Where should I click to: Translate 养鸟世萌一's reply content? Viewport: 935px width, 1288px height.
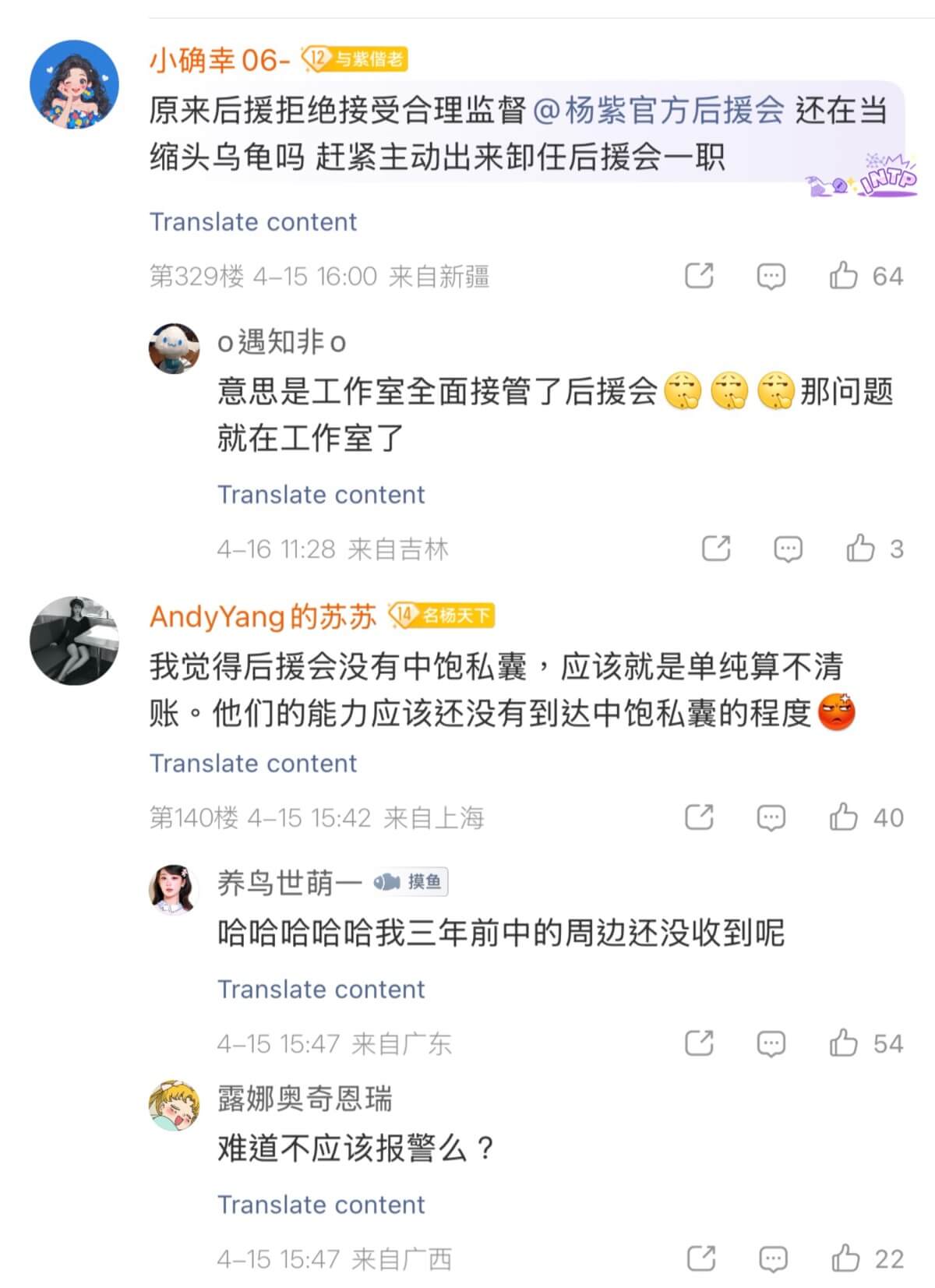click(x=321, y=990)
